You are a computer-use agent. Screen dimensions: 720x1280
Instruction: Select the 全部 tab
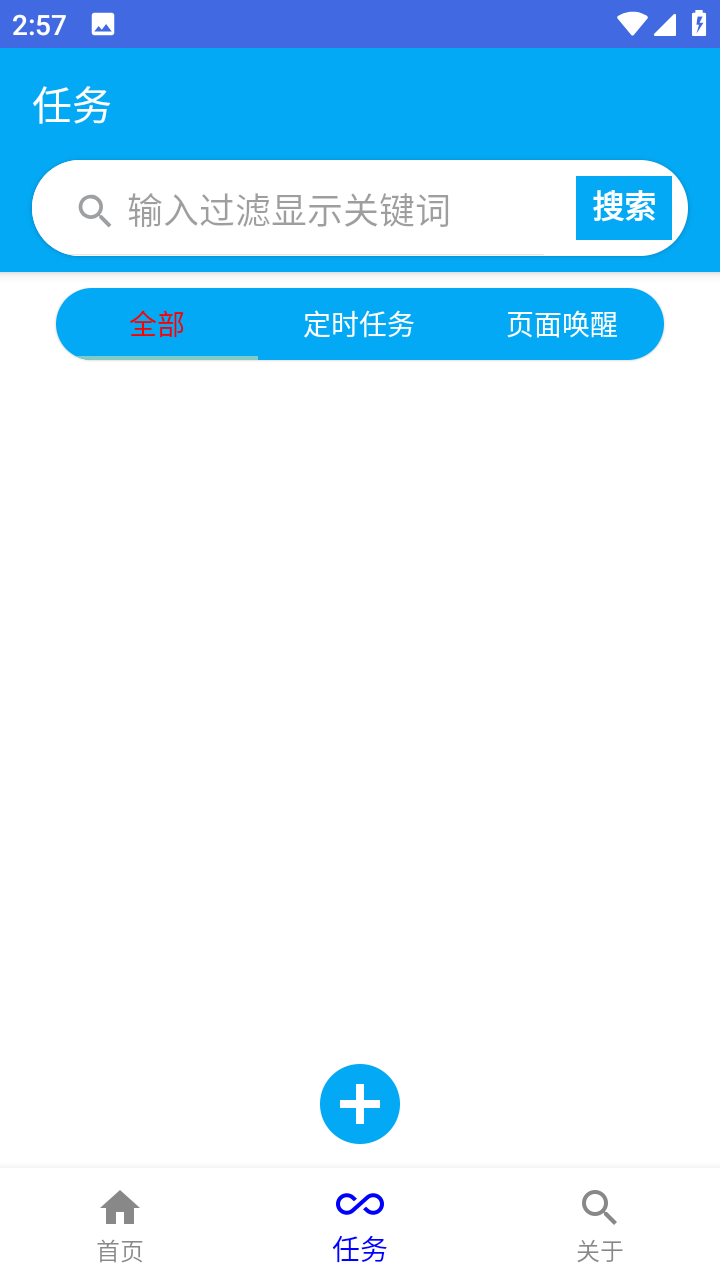pyautogui.click(x=157, y=324)
